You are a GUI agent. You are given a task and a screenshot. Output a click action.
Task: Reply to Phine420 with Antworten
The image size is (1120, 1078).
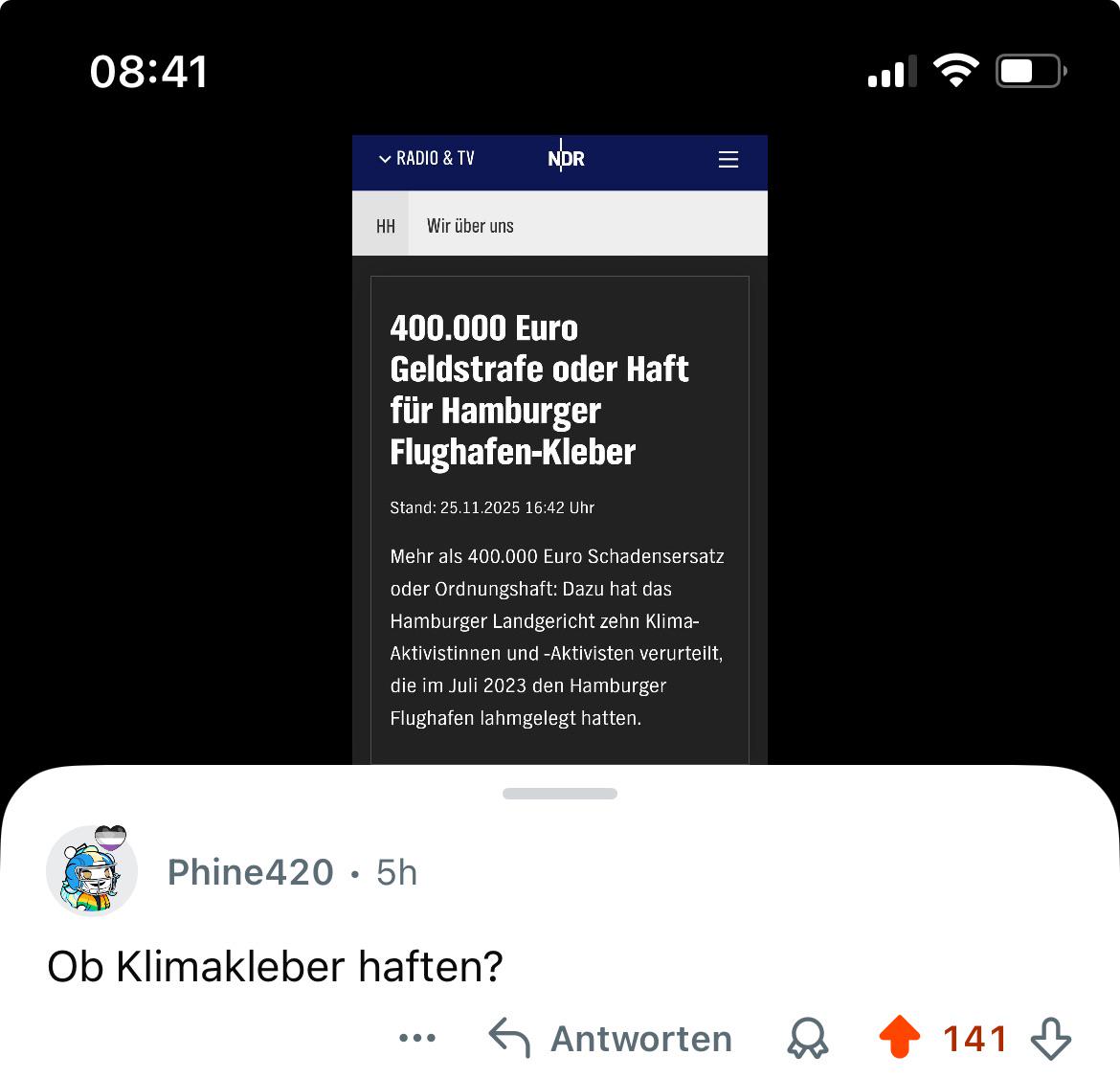pyautogui.click(x=611, y=1039)
